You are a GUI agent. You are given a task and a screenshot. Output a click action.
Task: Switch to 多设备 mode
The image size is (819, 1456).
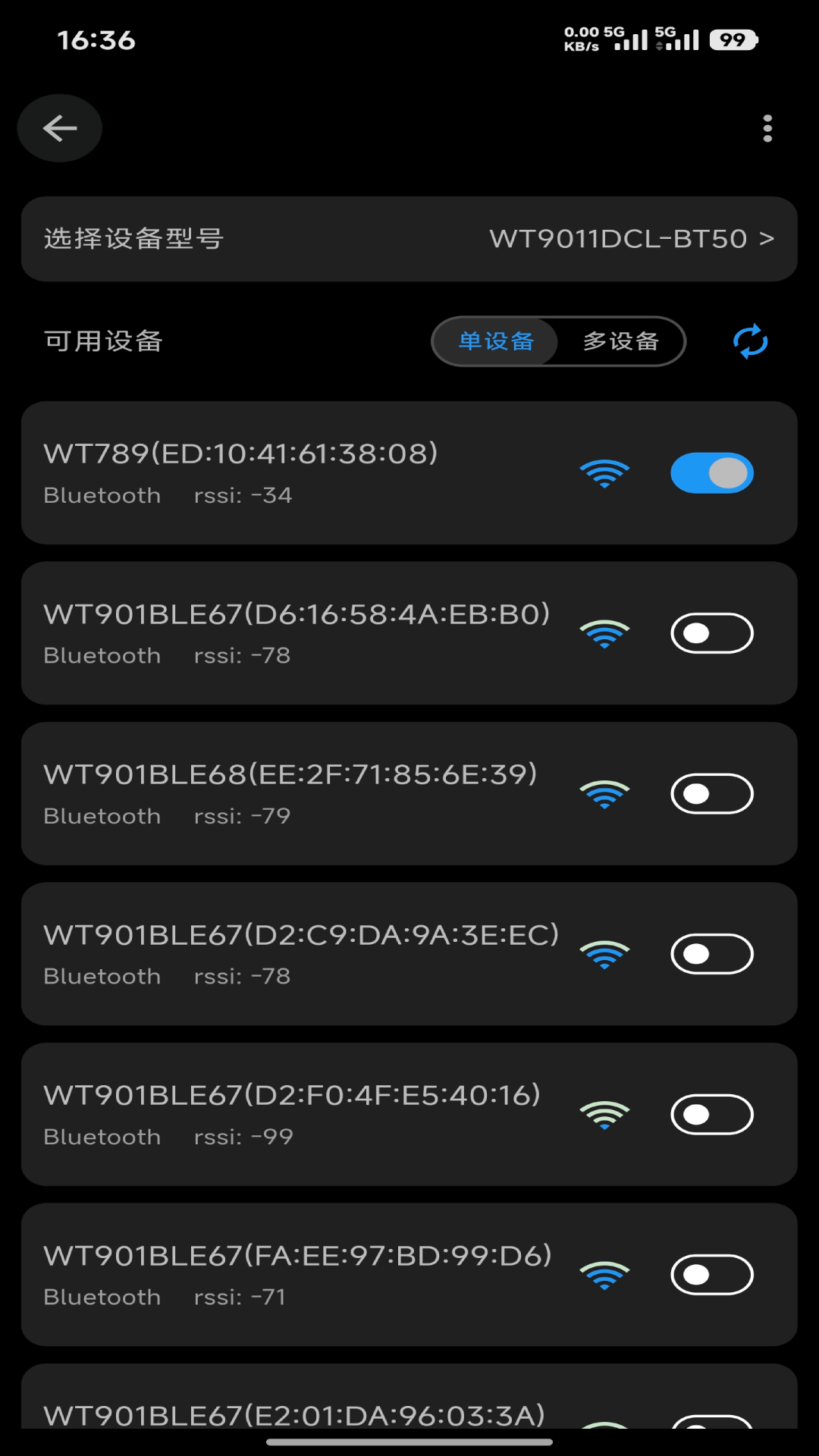tap(622, 341)
